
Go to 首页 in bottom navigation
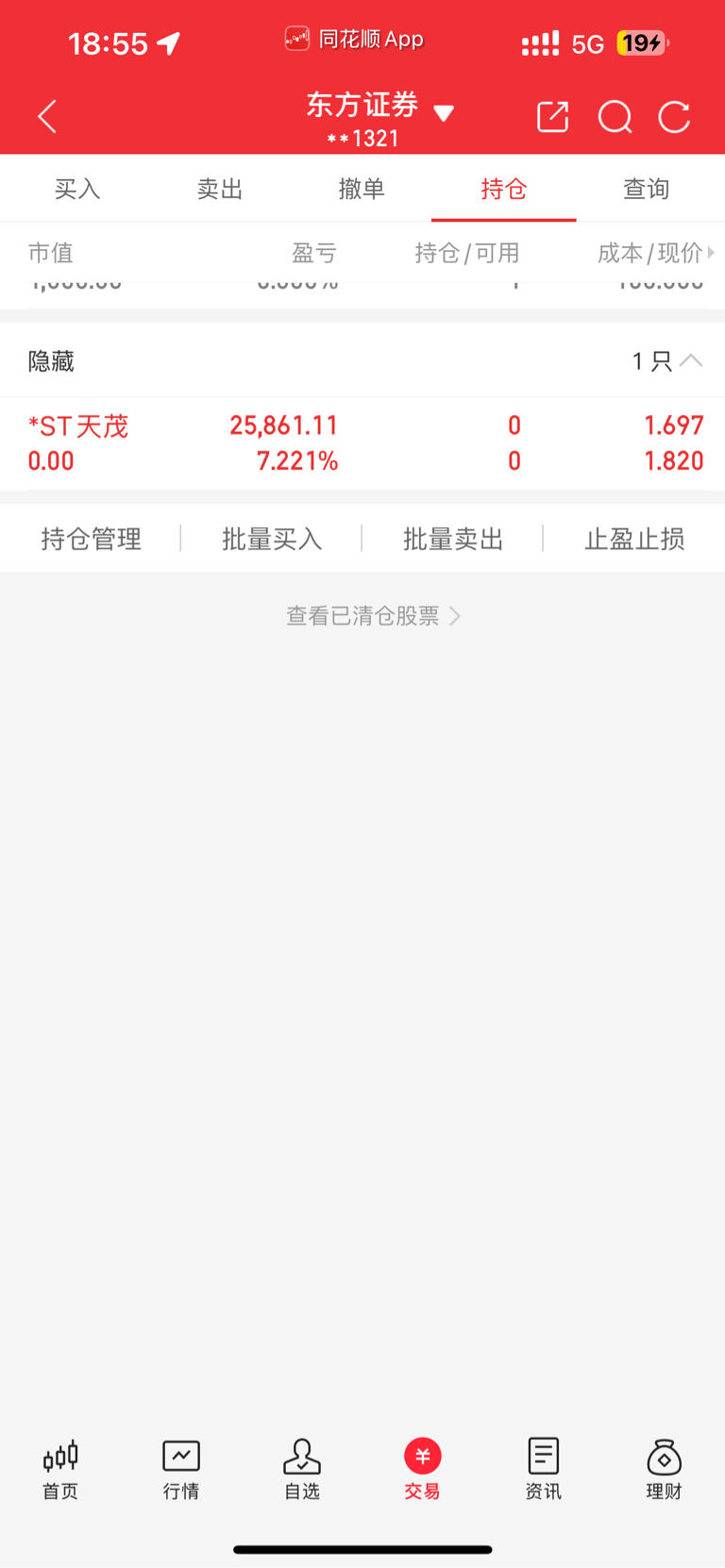click(x=60, y=1469)
